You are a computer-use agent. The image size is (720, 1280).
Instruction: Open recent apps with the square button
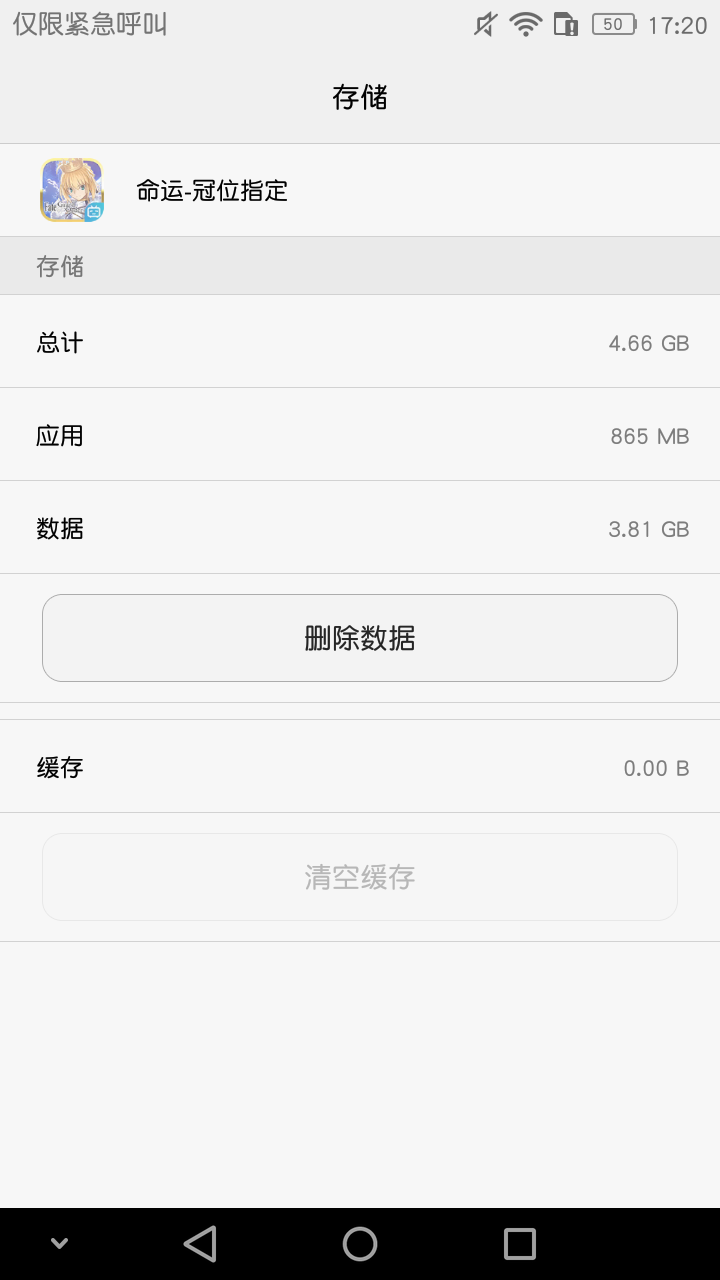[x=519, y=1243]
